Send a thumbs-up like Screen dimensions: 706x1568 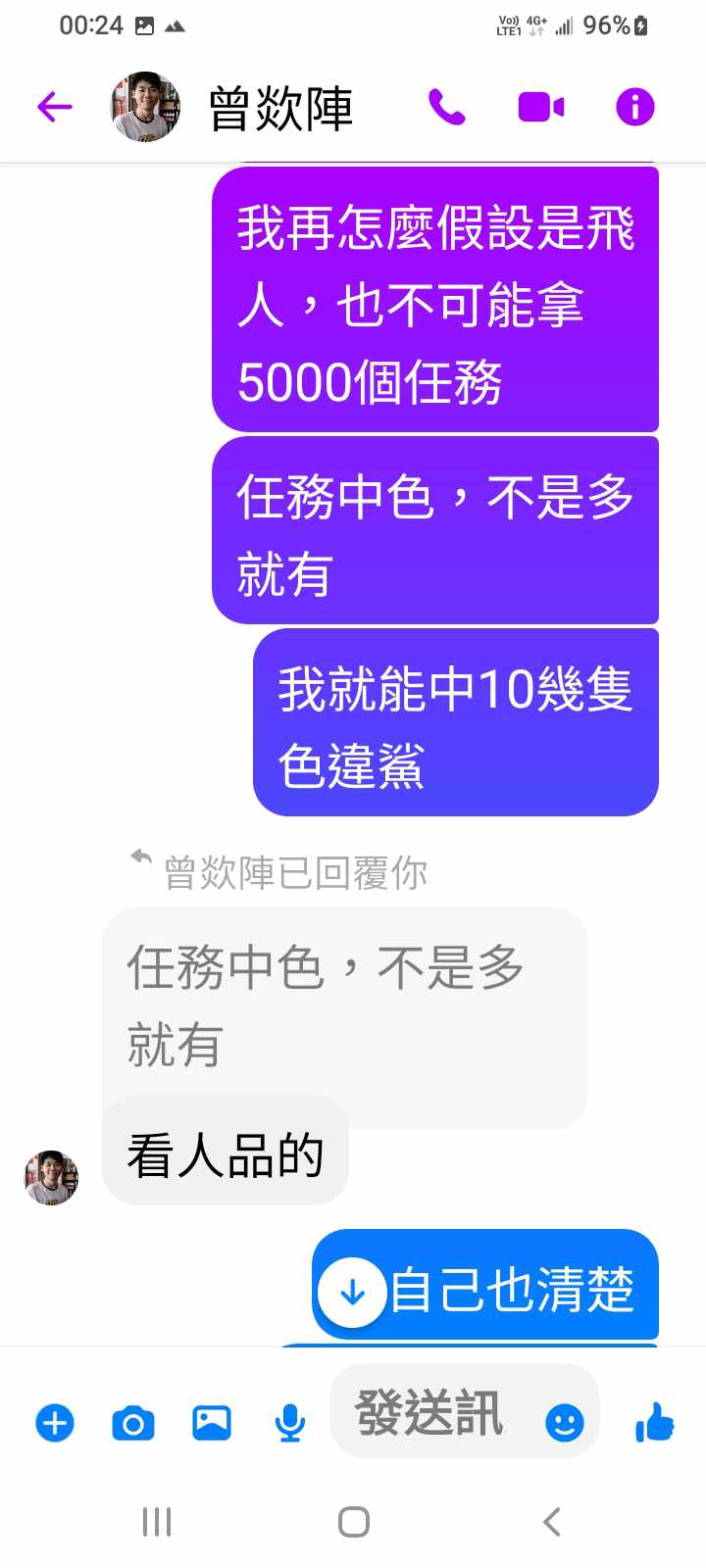(654, 1423)
